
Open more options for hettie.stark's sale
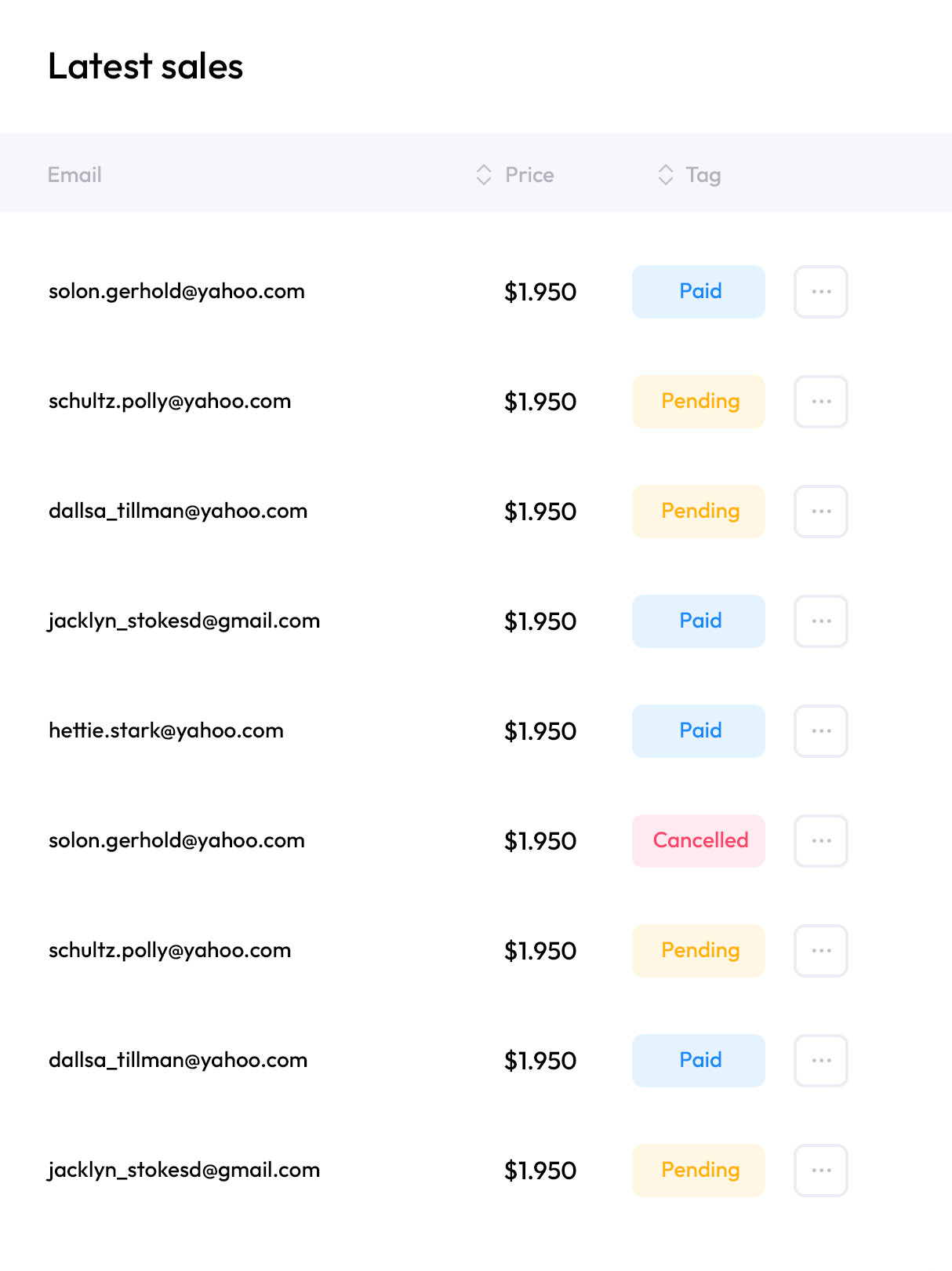820,731
